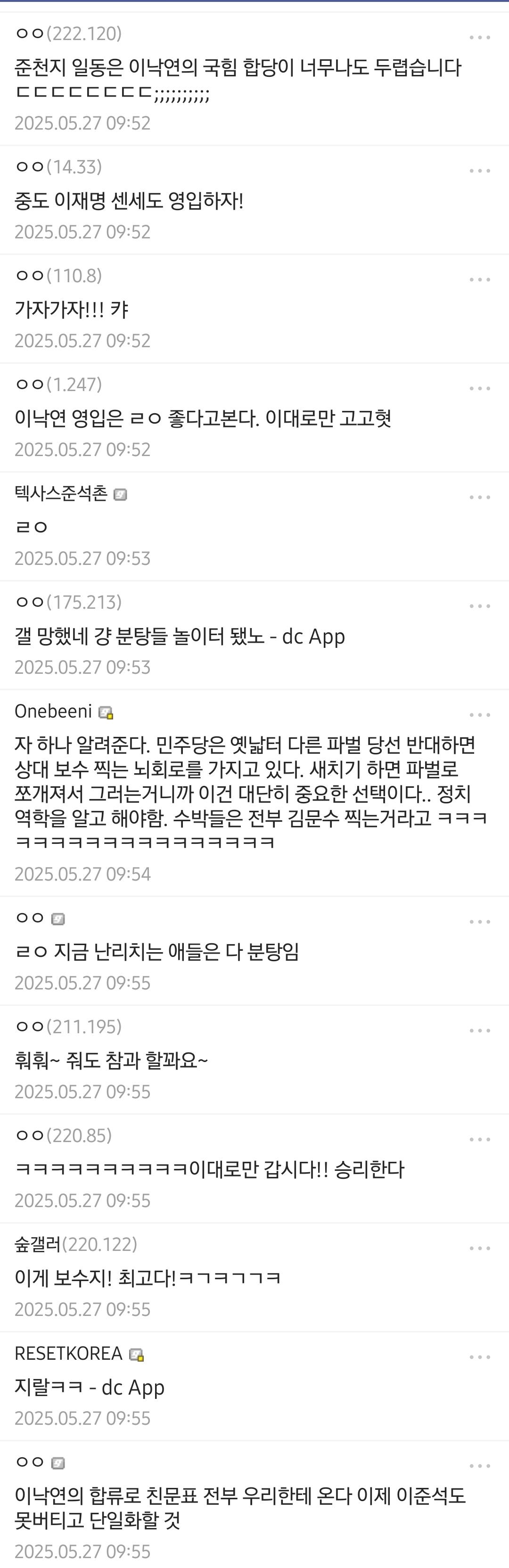View 텍사스준석촌's user profile
This screenshot has width=509, height=1568.
click(x=61, y=494)
